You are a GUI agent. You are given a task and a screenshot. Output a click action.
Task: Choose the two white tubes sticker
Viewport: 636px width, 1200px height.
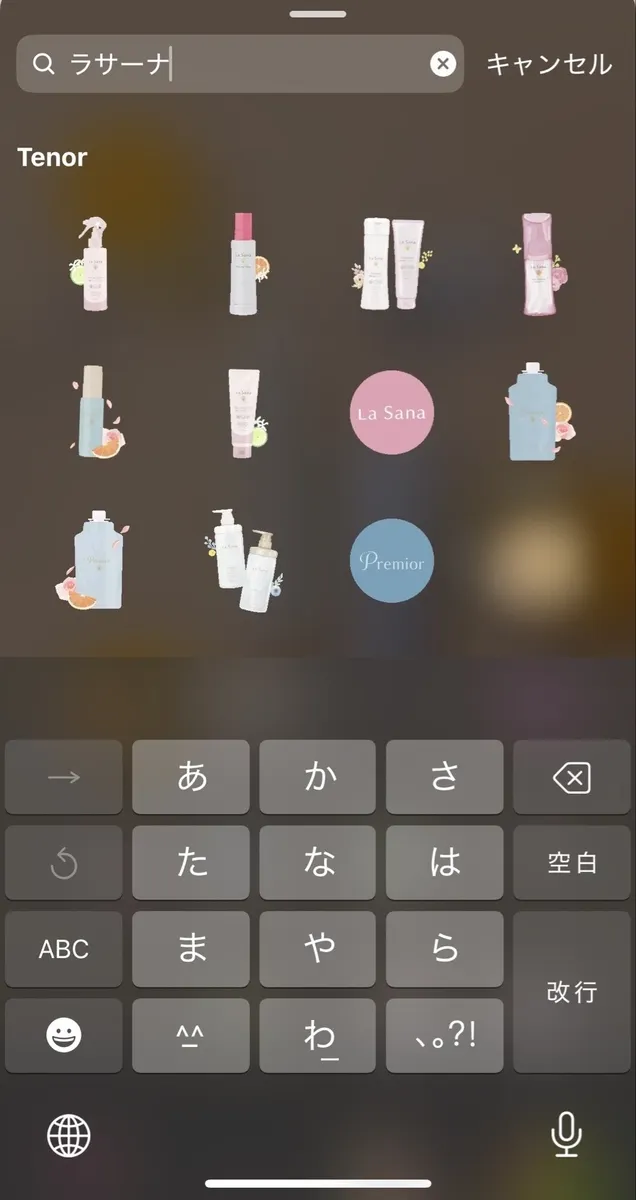tap(392, 264)
